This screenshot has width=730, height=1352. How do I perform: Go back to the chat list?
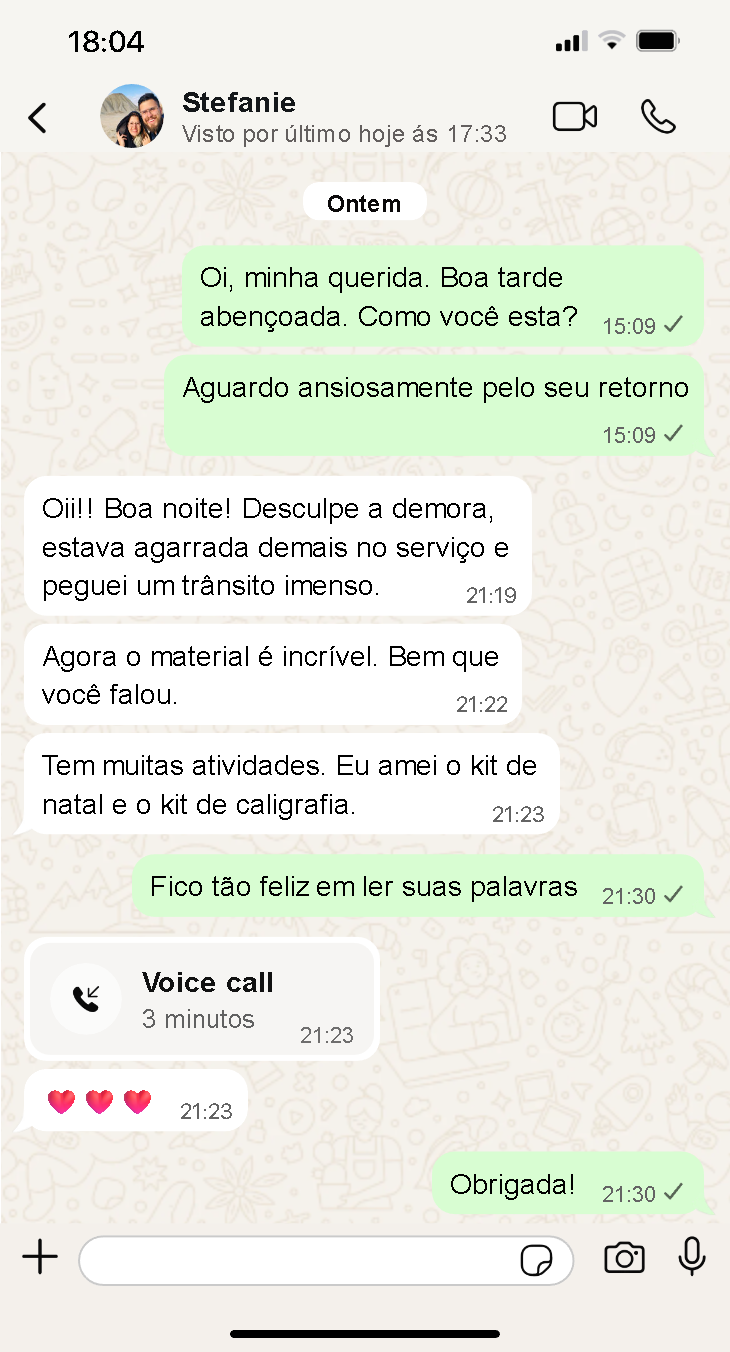coord(37,118)
